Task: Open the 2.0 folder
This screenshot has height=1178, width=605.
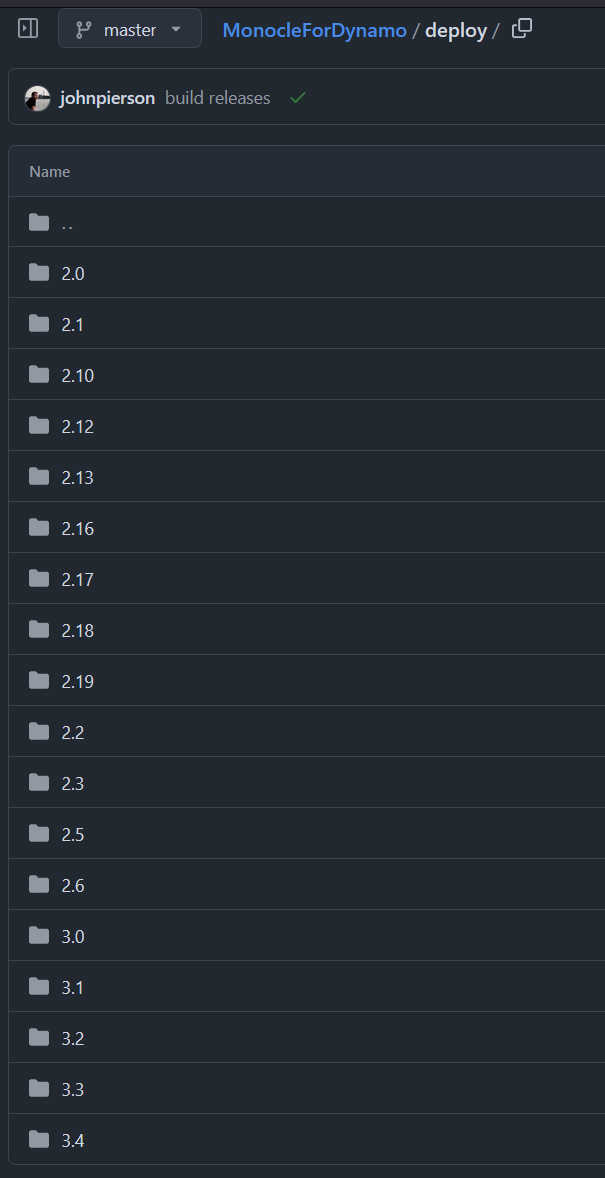Action: pos(73,273)
